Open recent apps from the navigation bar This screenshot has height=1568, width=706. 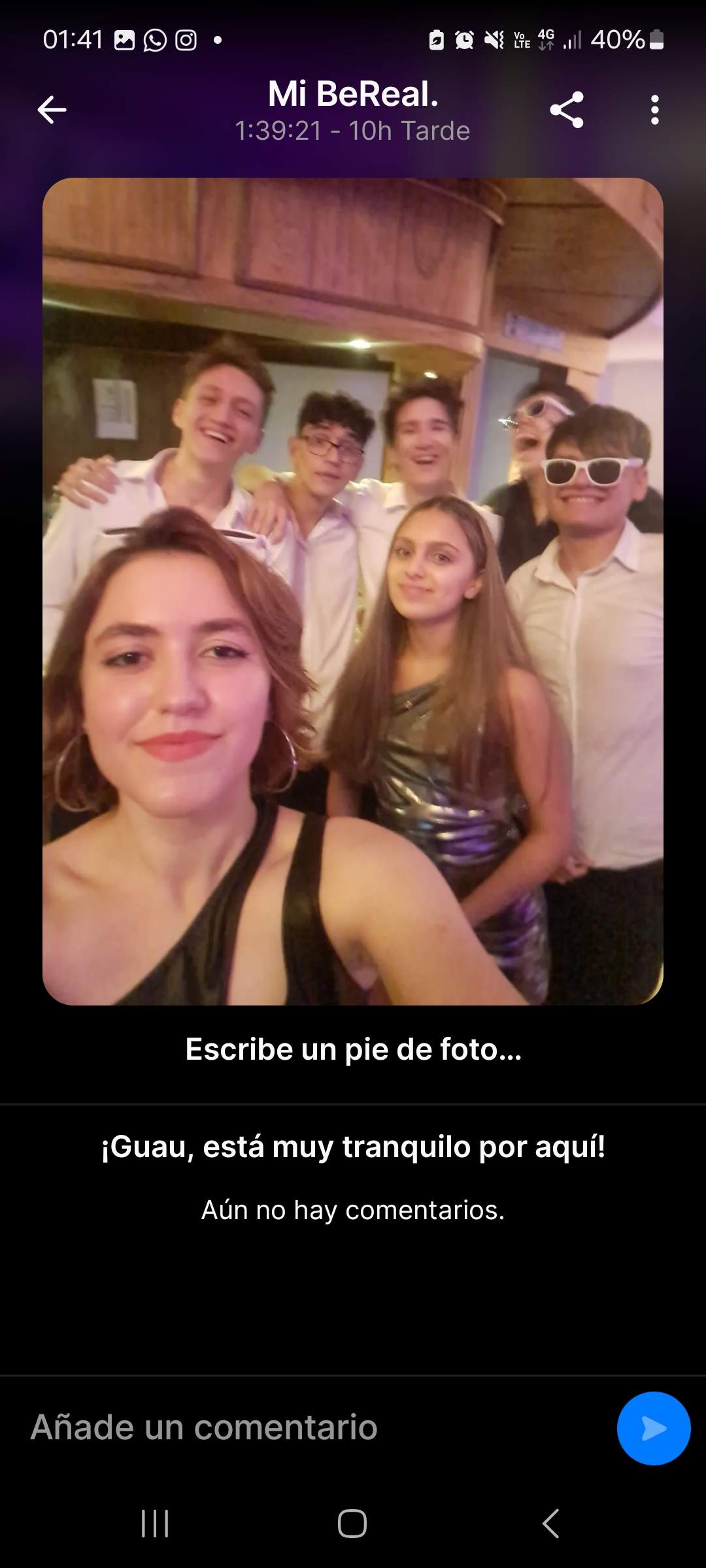point(155,1524)
